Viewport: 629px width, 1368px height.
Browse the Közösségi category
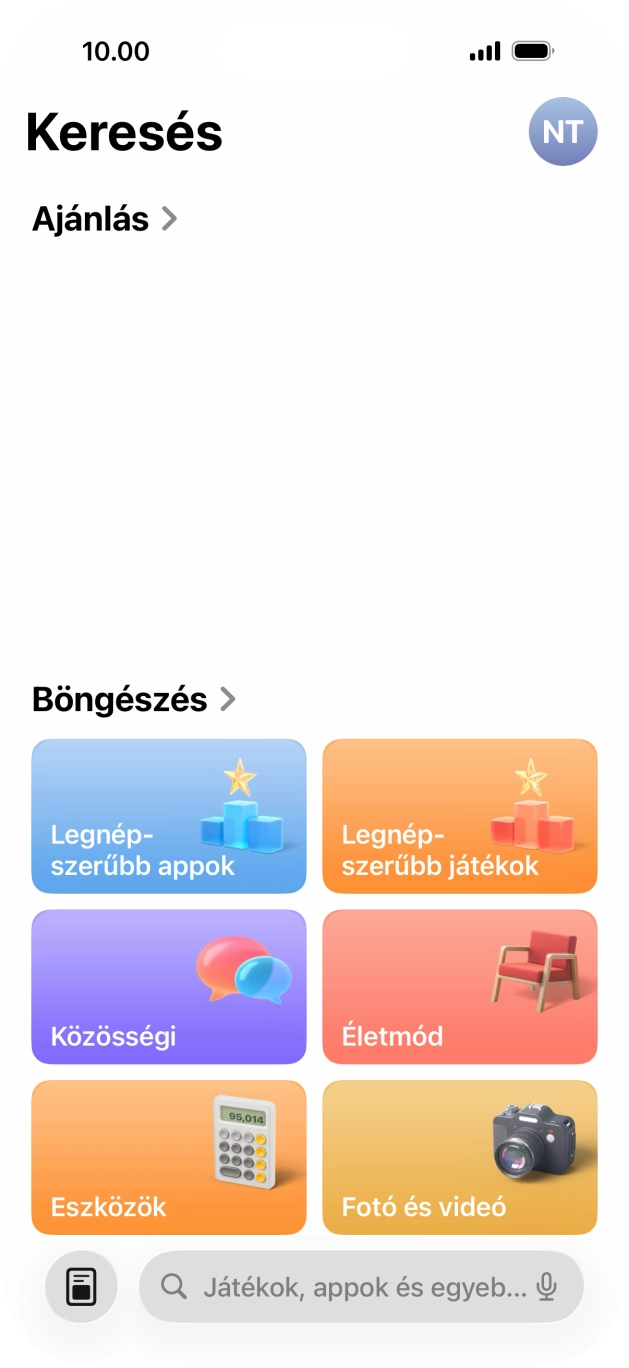point(169,987)
